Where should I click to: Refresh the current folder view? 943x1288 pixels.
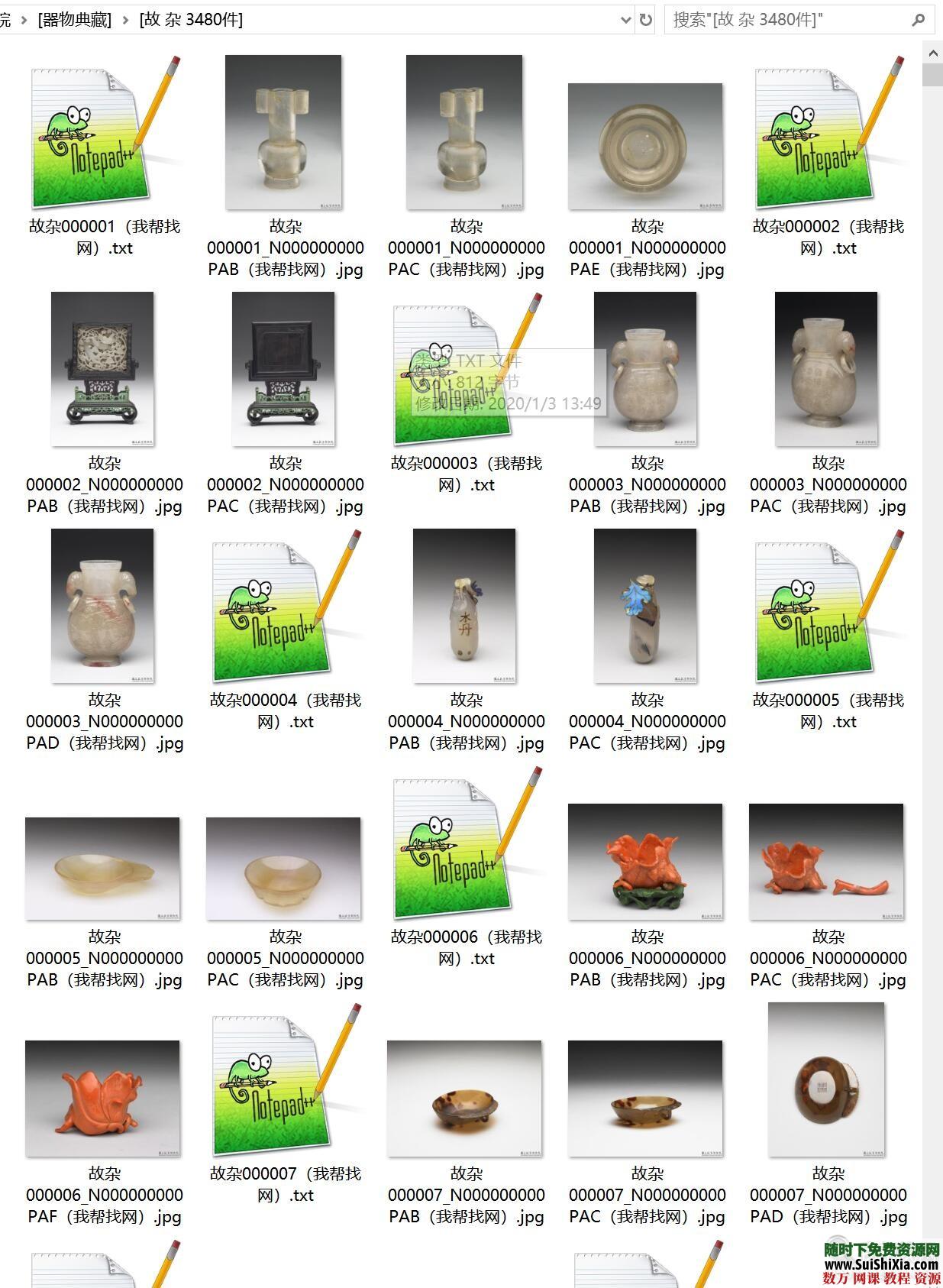(646, 20)
